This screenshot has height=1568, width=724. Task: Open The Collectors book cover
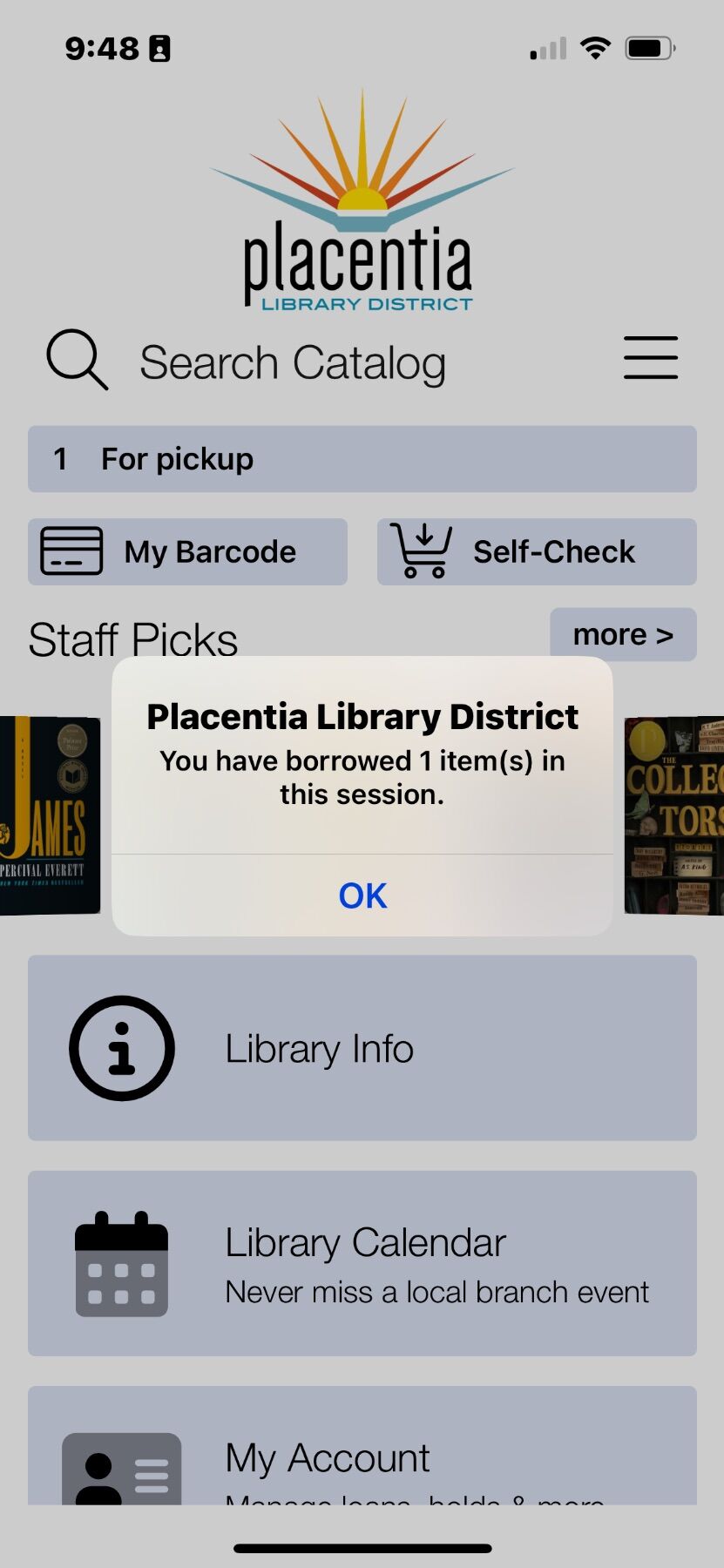674,815
